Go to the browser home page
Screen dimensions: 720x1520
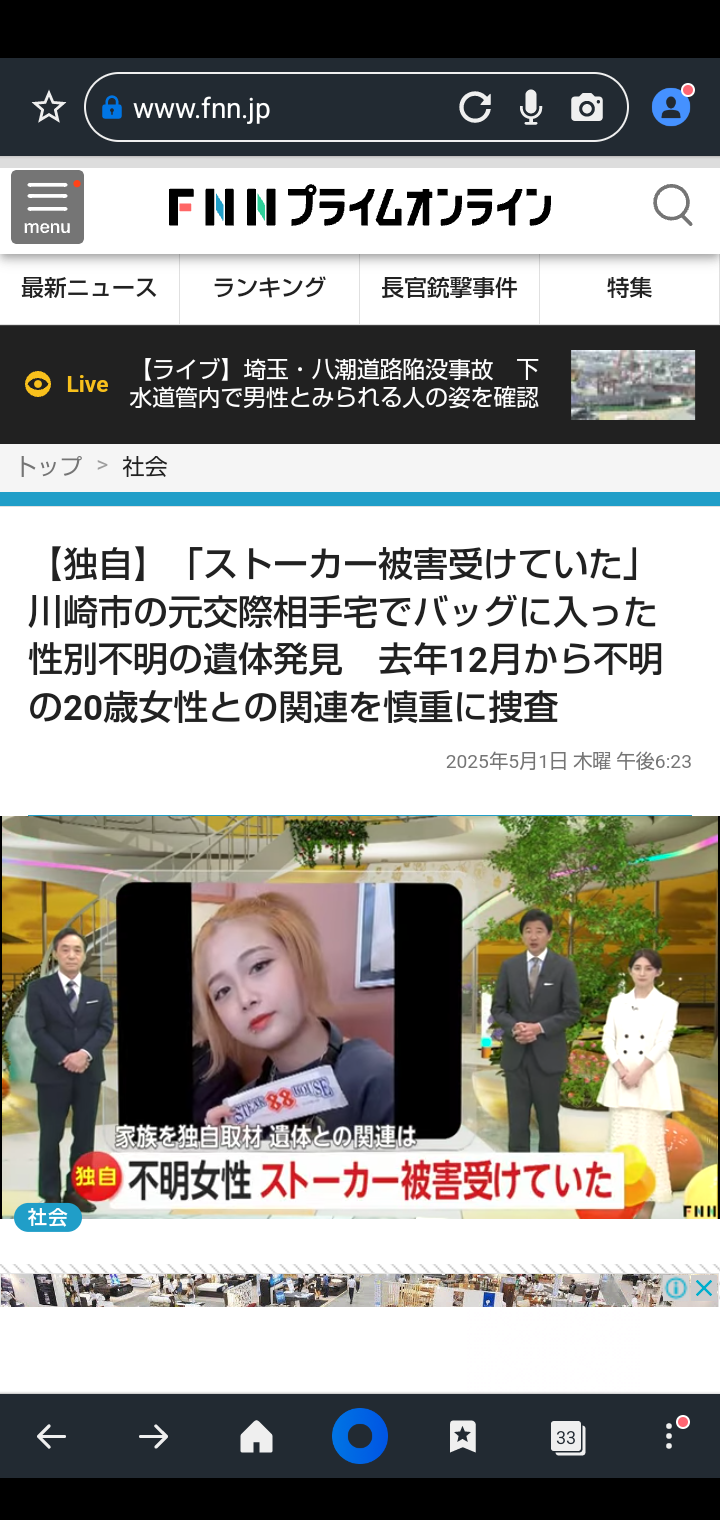(x=256, y=1437)
